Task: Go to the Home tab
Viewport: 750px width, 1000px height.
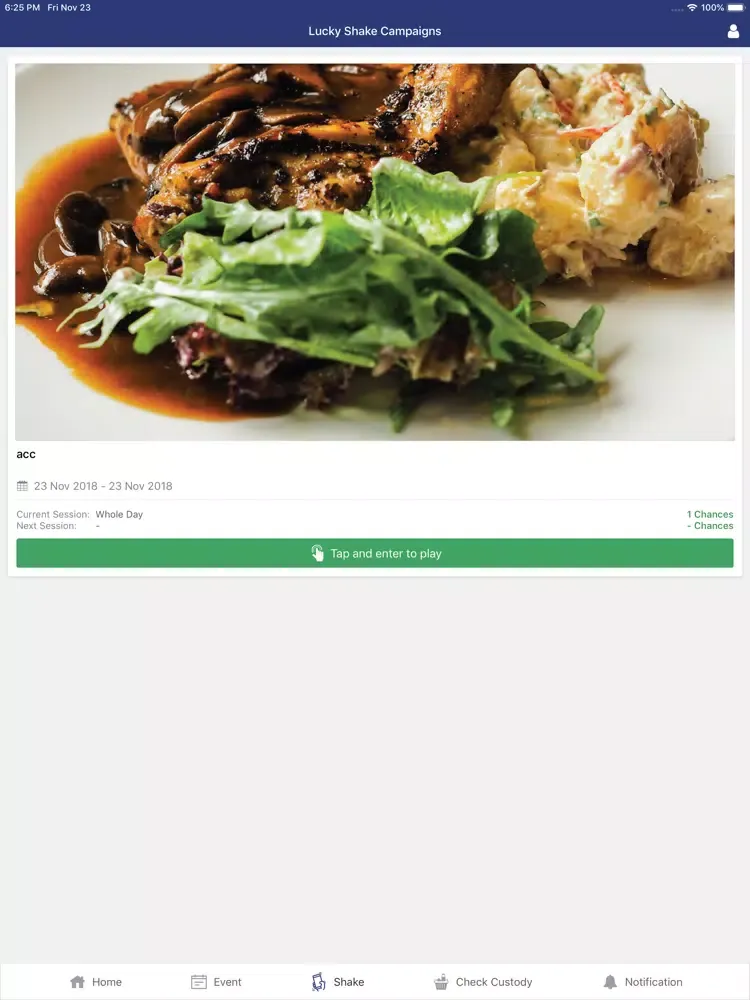Action: (96, 982)
